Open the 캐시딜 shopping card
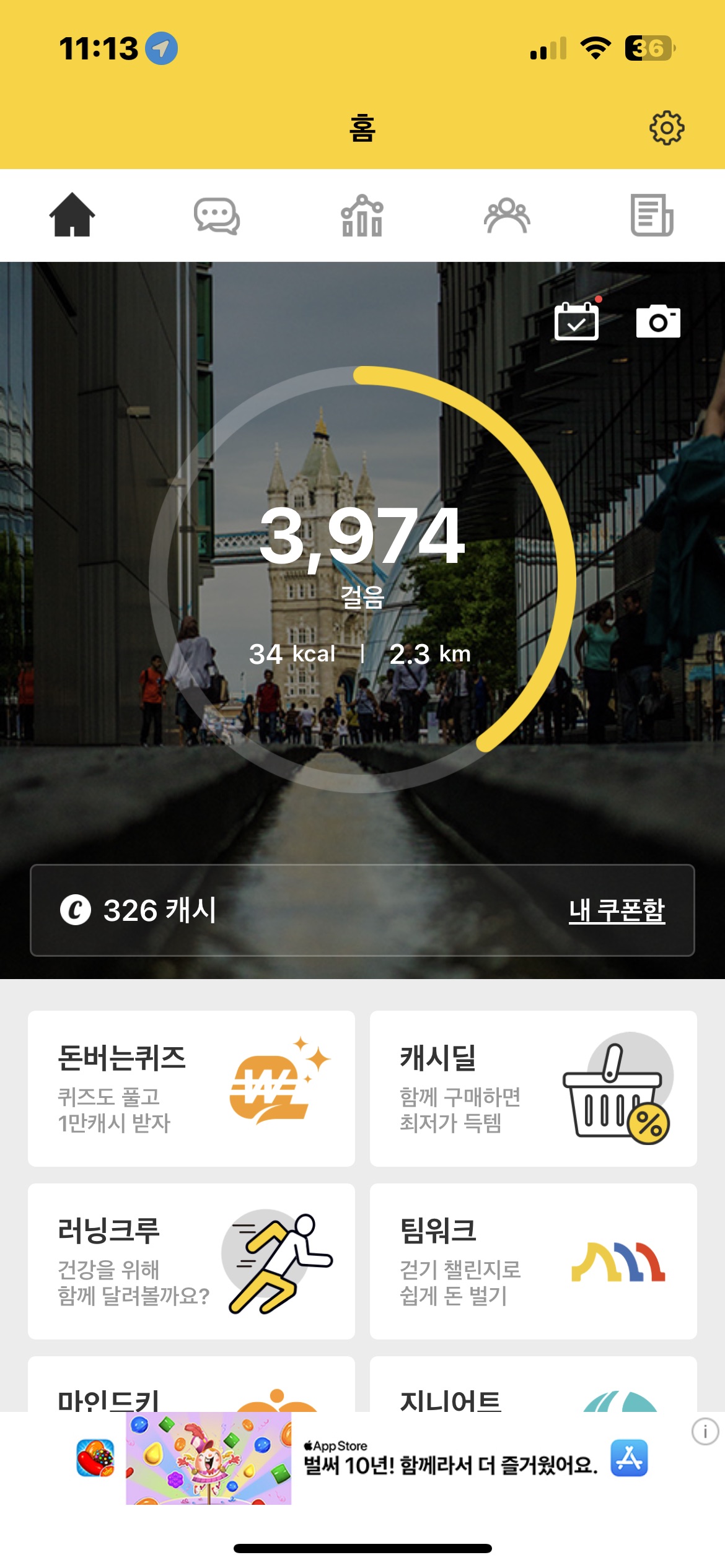The image size is (725, 1568). point(533,1088)
